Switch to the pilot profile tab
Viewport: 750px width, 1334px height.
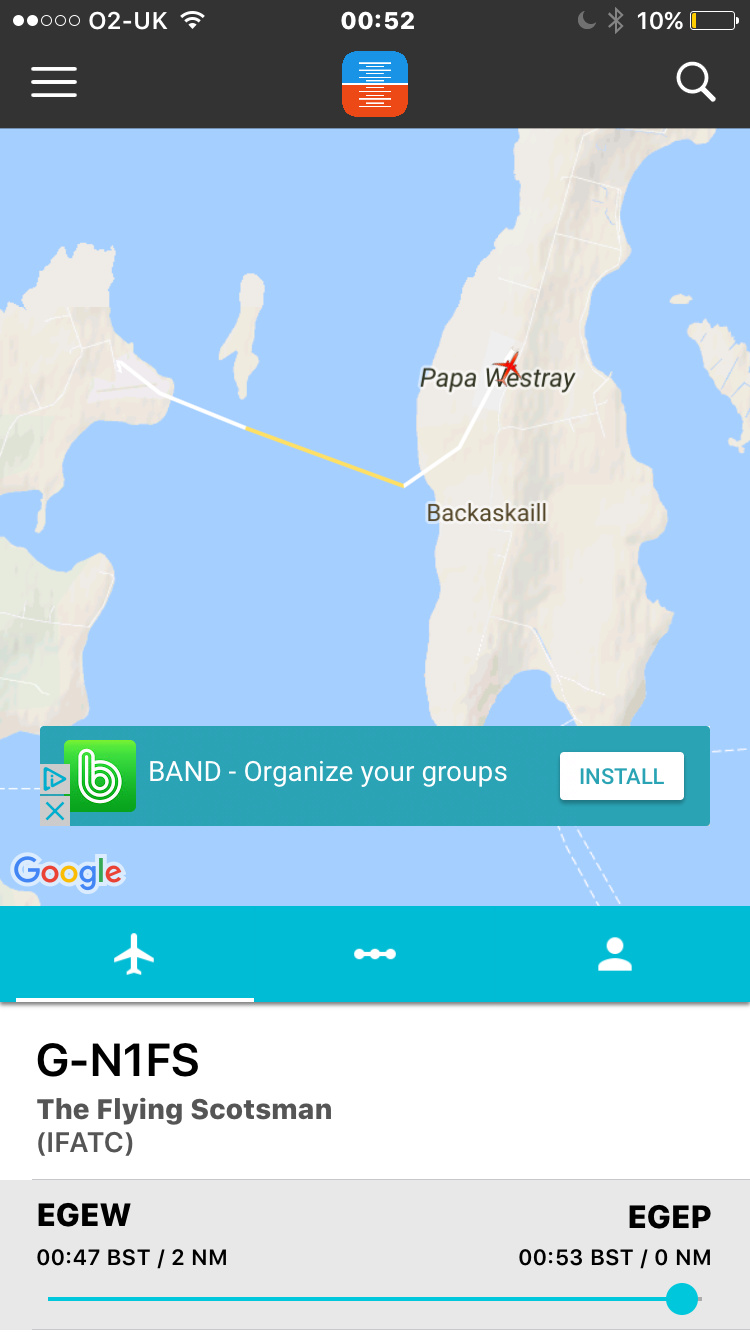[615, 955]
